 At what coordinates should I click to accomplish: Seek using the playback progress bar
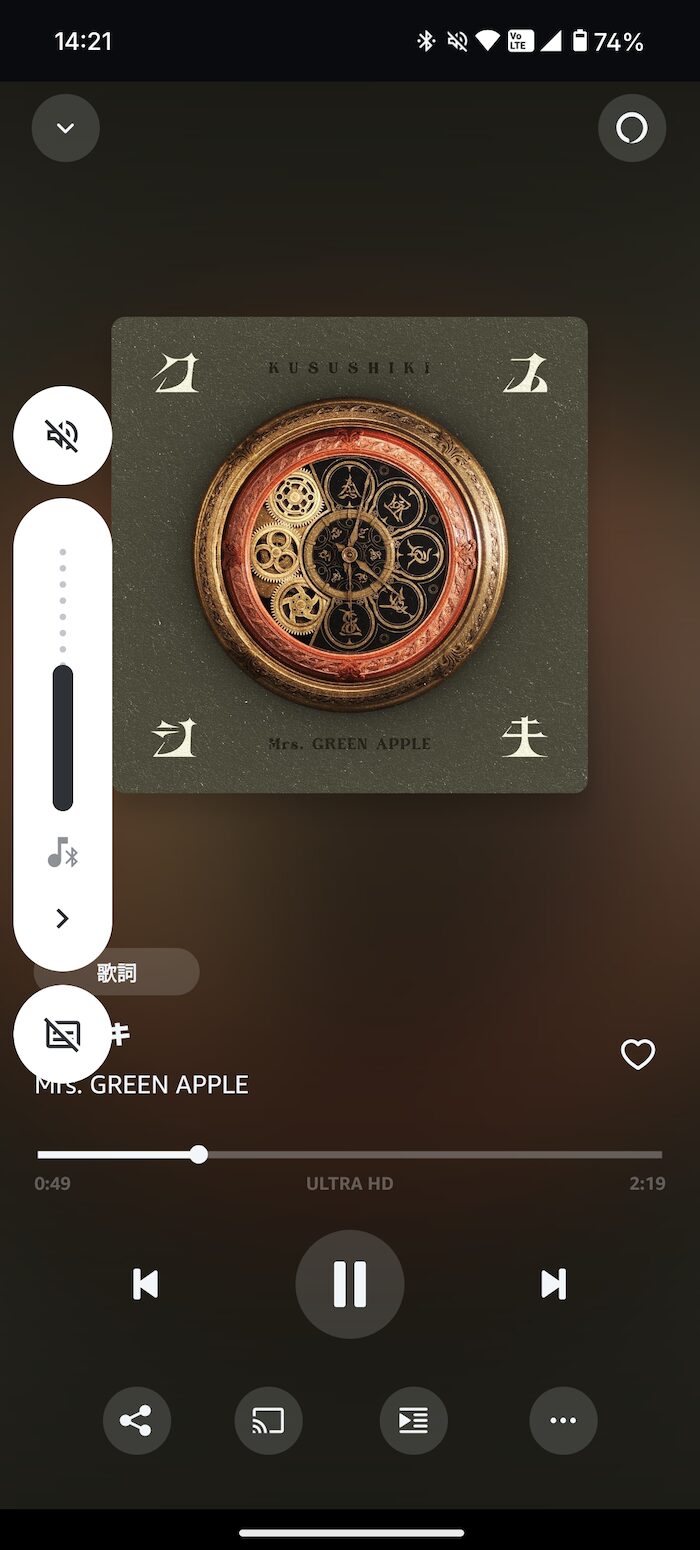click(350, 1155)
